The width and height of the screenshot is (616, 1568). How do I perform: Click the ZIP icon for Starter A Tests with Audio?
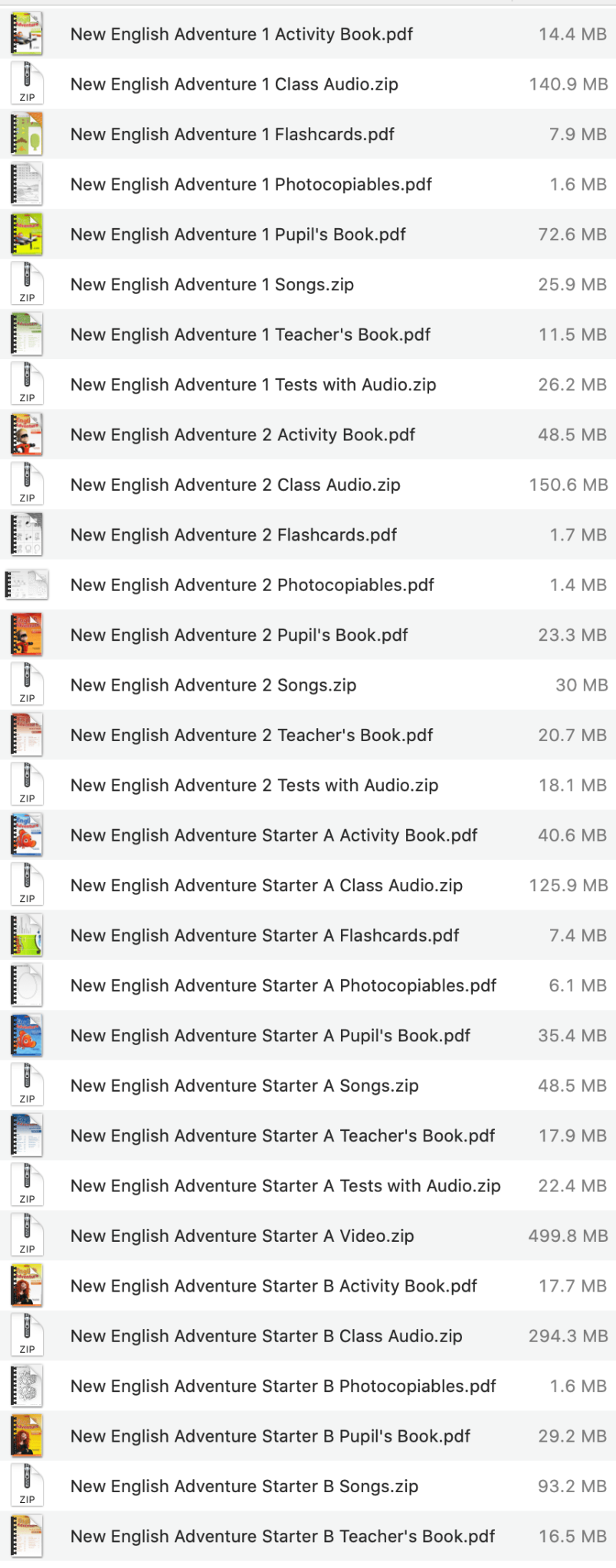[x=27, y=1185]
